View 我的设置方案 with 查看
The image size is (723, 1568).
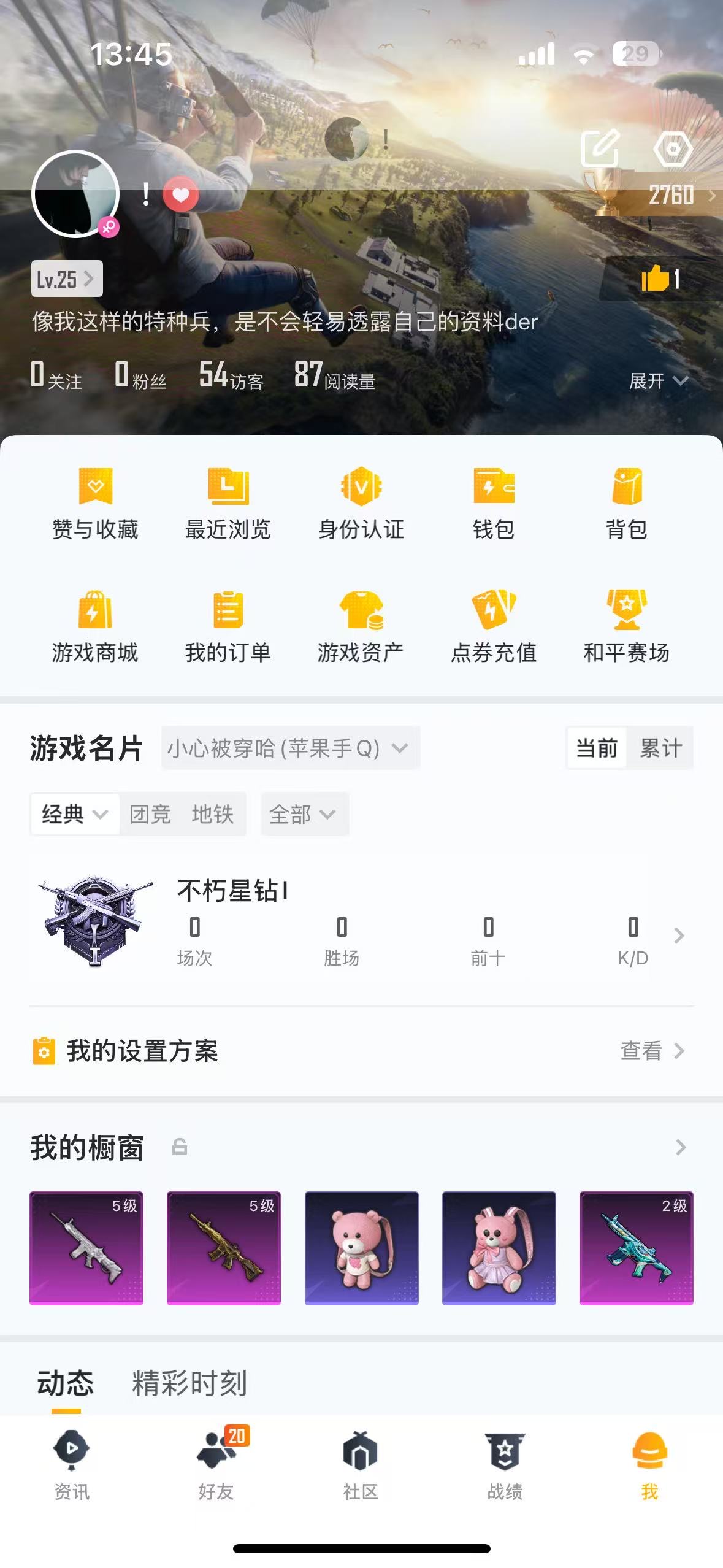click(651, 1051)
